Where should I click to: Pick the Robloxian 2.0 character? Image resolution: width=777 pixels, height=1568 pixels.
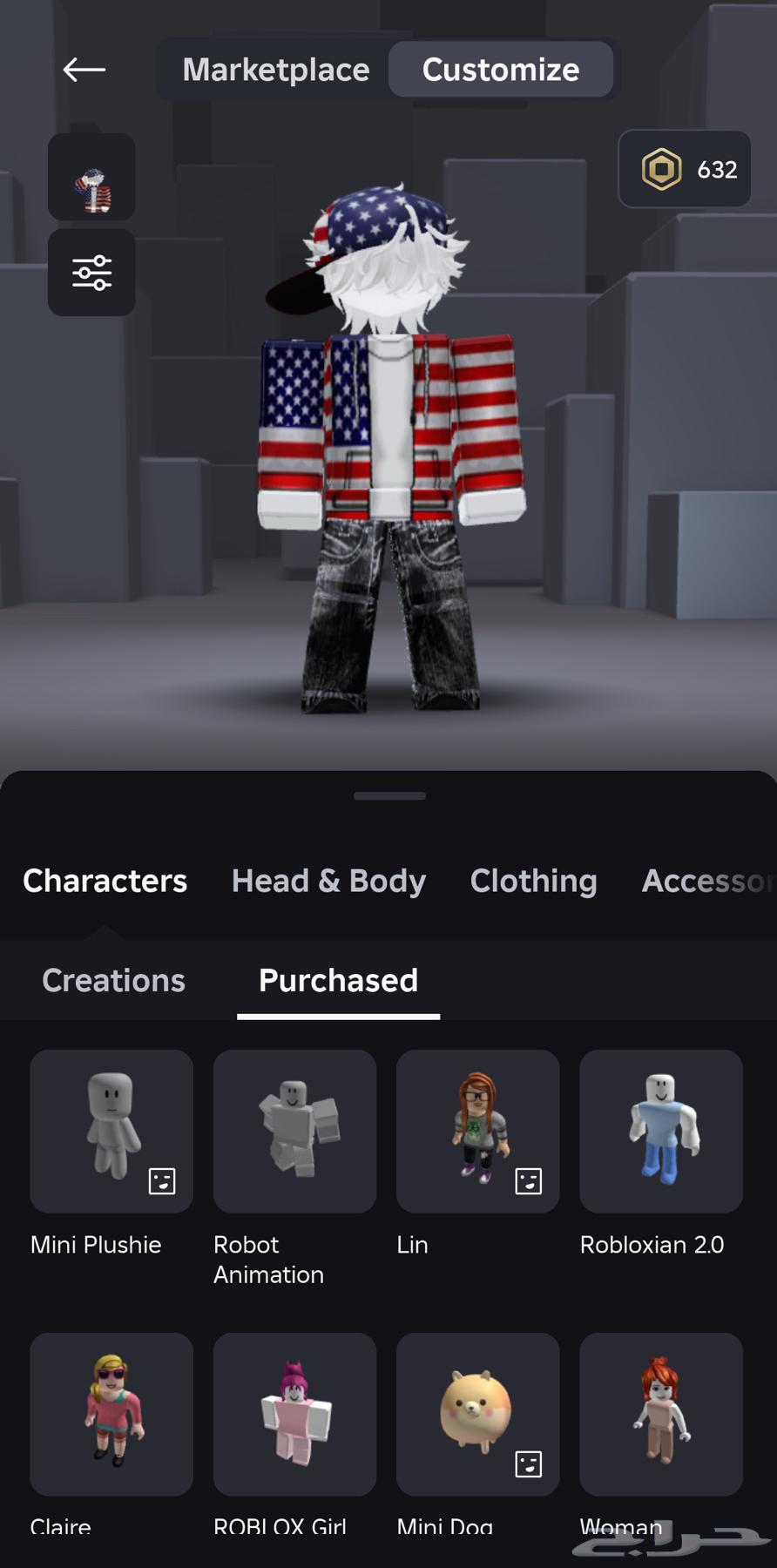660,1131
